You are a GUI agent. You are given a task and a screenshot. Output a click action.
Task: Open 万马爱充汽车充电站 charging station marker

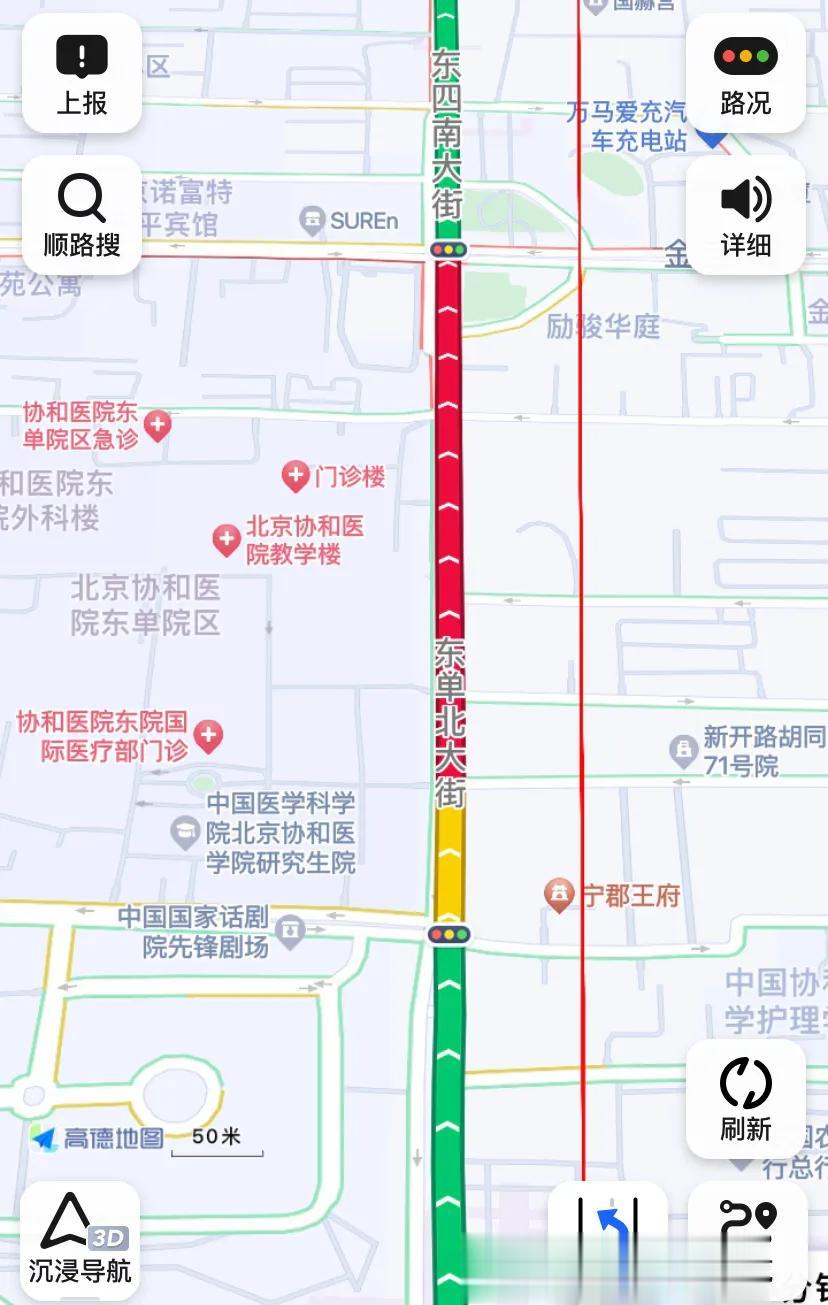point(711,137)
